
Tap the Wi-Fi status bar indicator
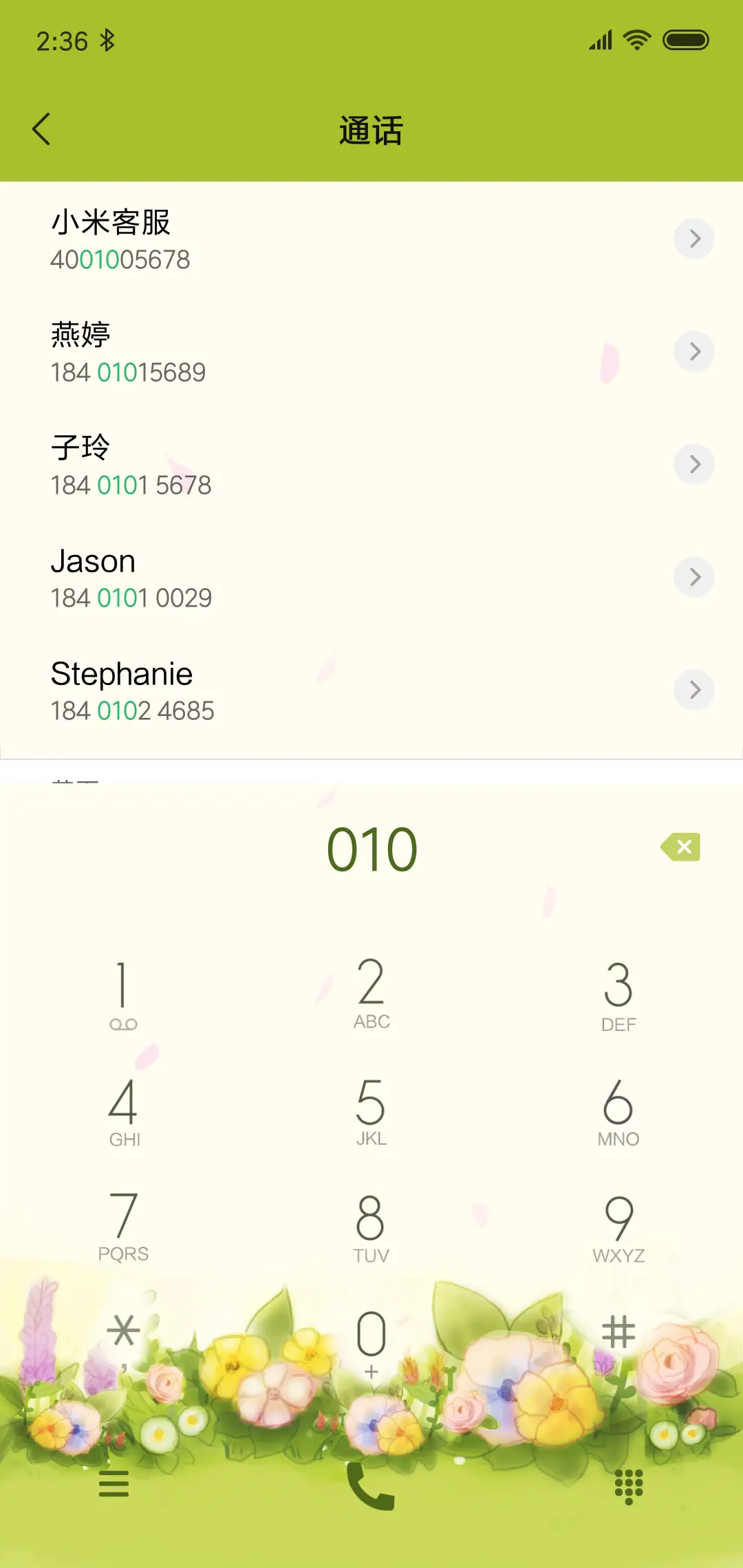coord(636,39)
